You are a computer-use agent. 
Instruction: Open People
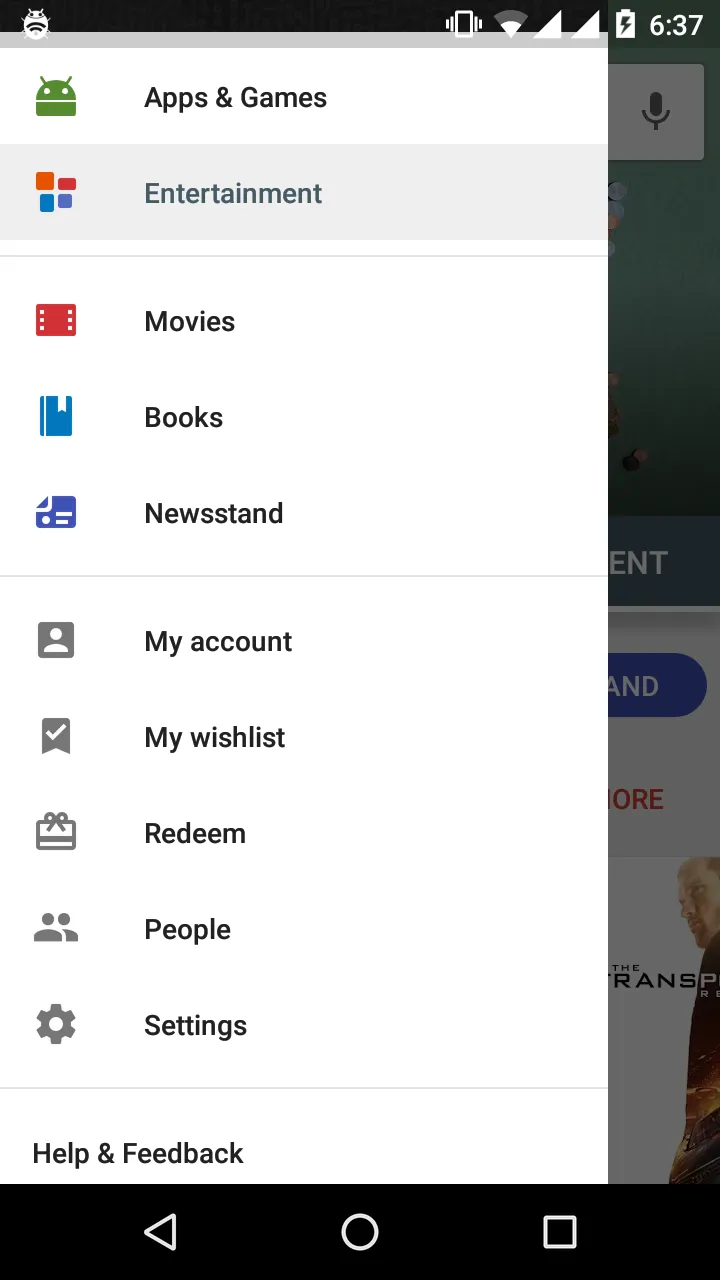(x=188, y=929)
